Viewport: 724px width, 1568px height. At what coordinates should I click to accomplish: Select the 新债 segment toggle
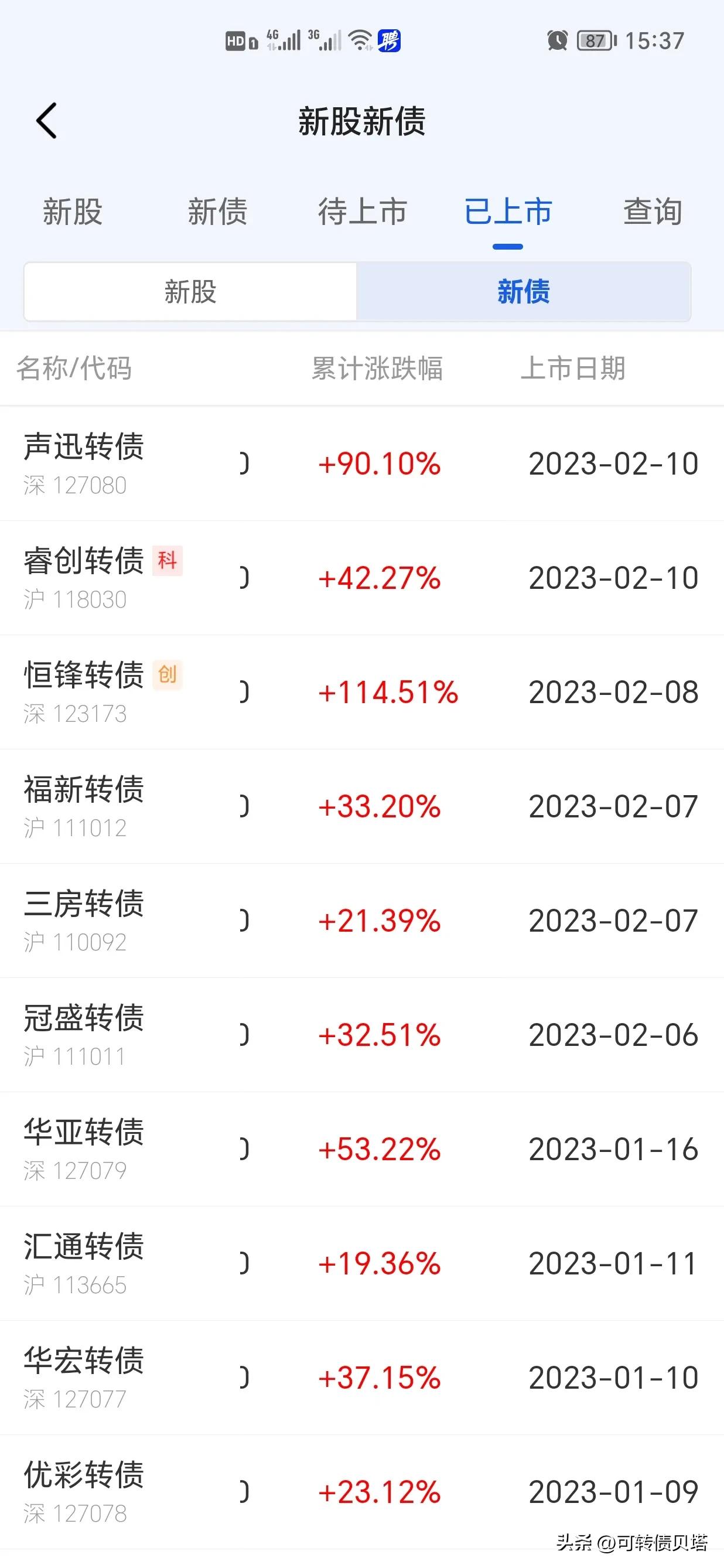pos(524,292)
